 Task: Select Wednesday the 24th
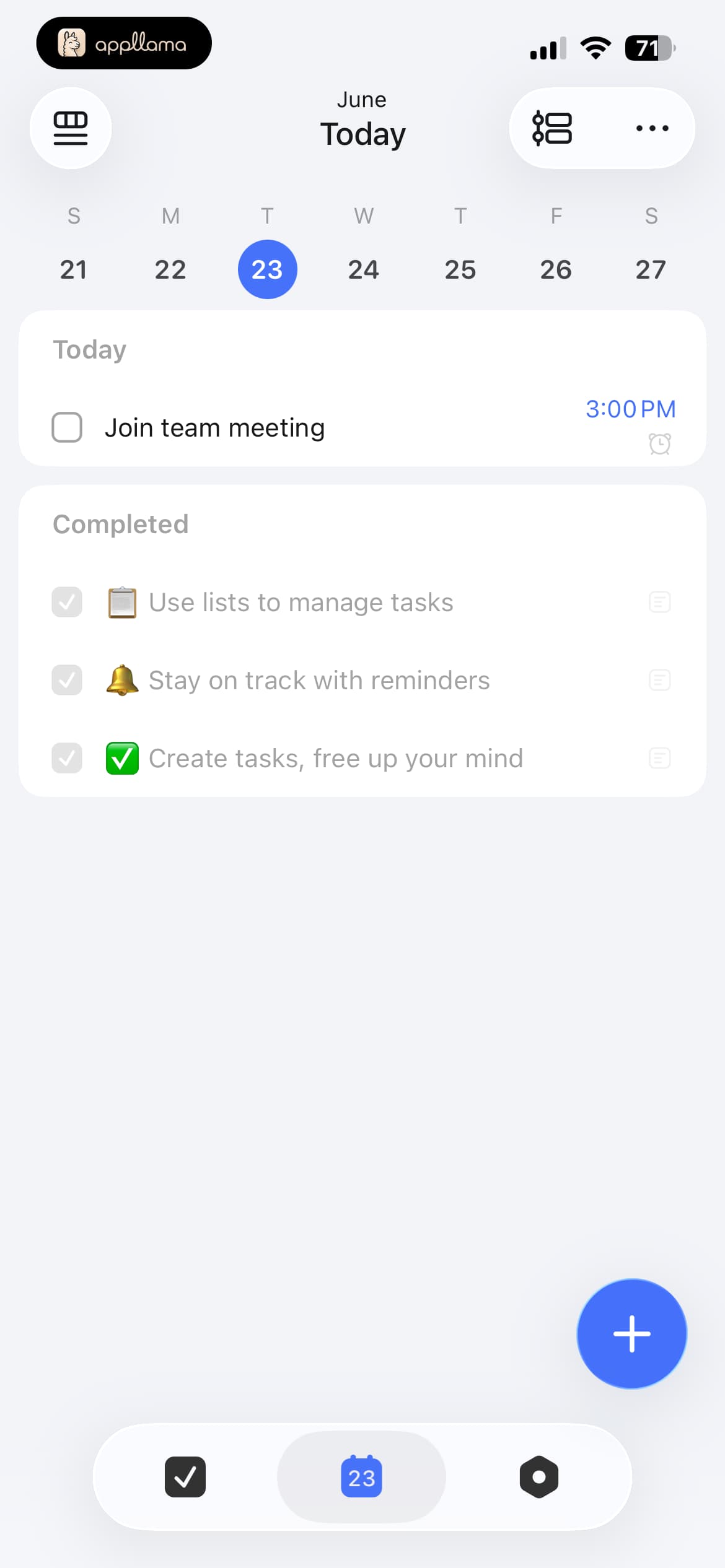363,269
